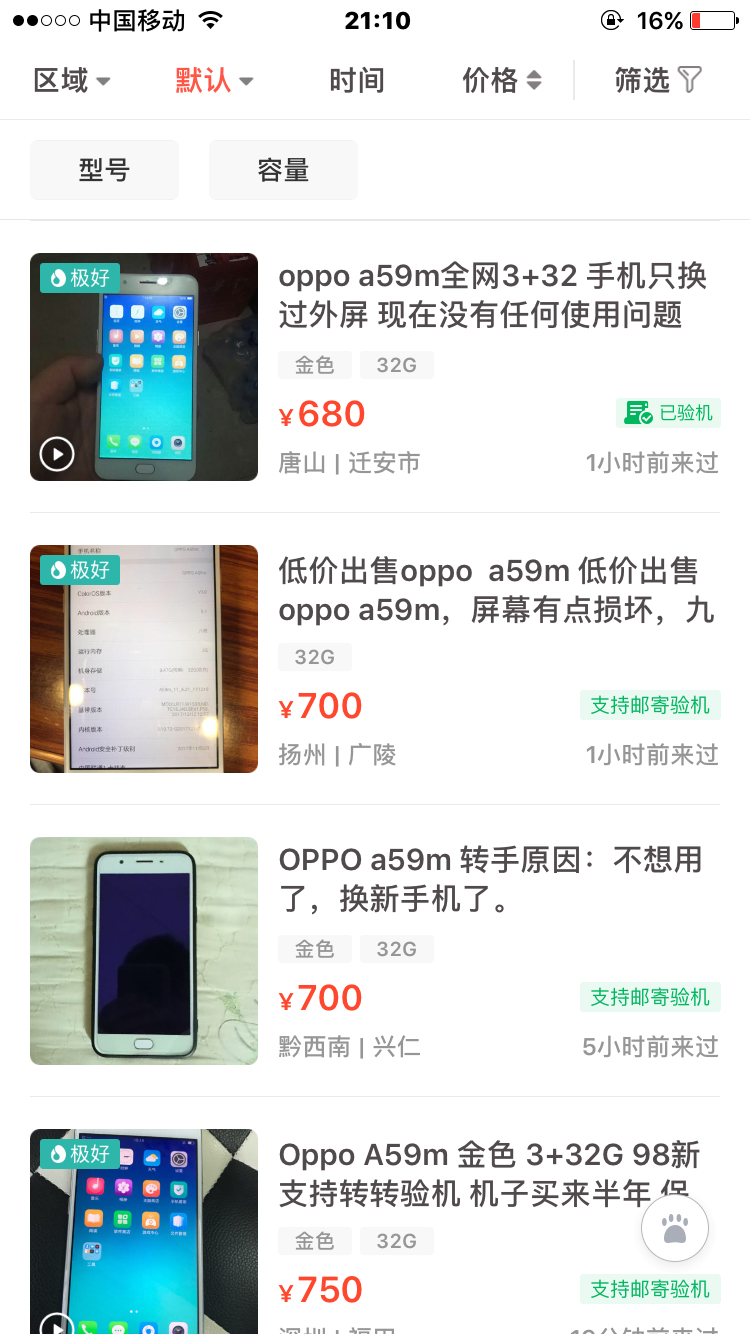Tap the 32G capacity tag on the Yangzhou listing
This screenshot has width=750, height=1334.
(315, 657)
